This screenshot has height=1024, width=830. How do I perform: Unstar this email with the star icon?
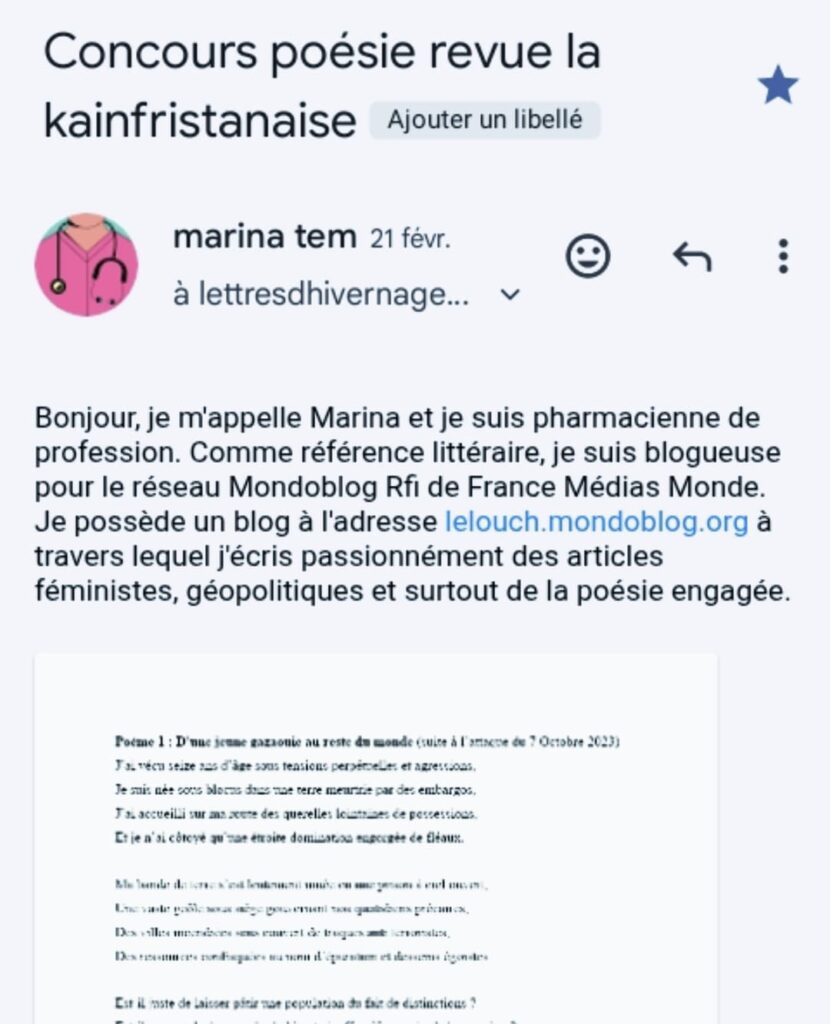click(777, 86)
